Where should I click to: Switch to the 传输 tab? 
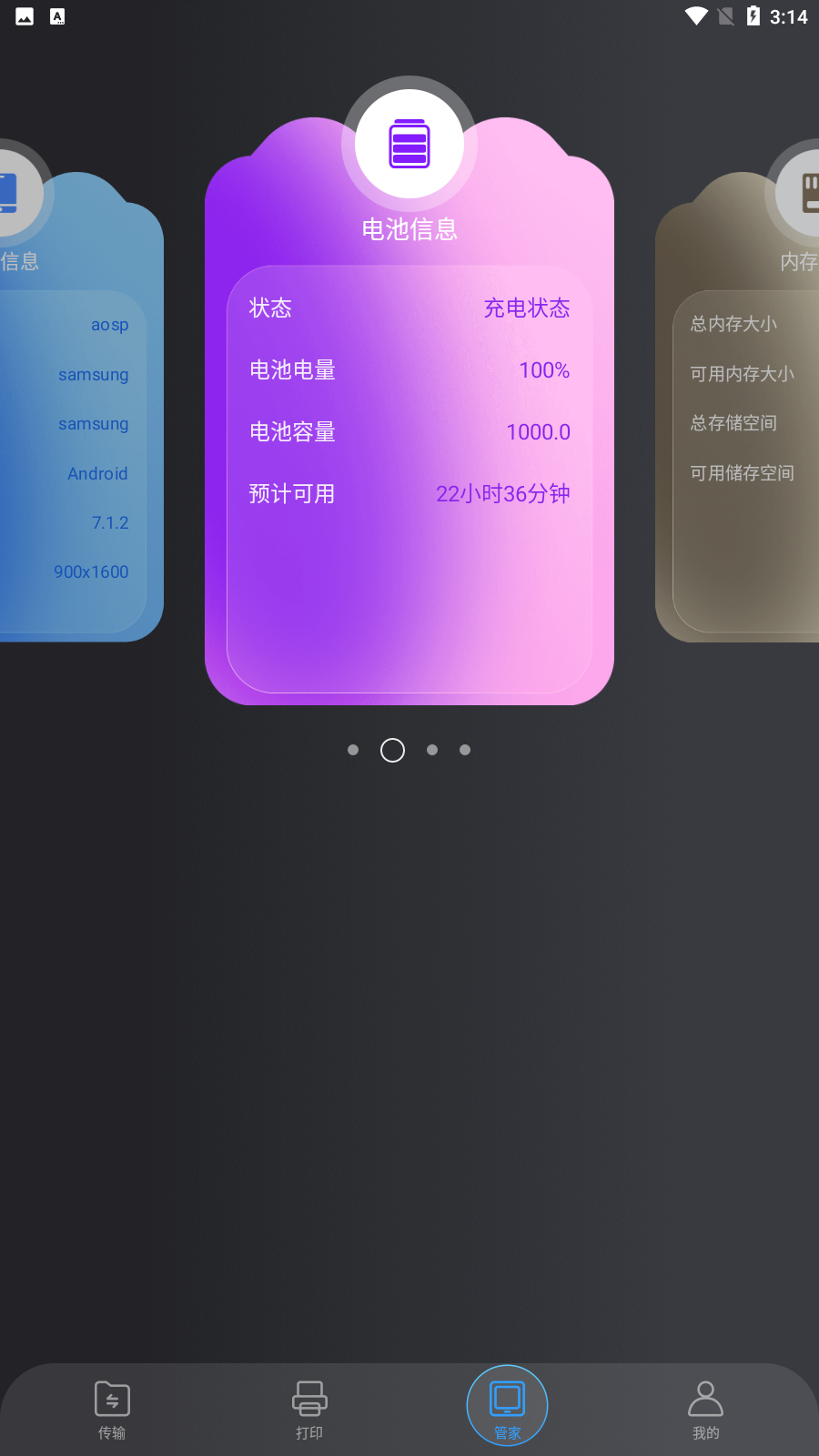[x=112, y=1409]
